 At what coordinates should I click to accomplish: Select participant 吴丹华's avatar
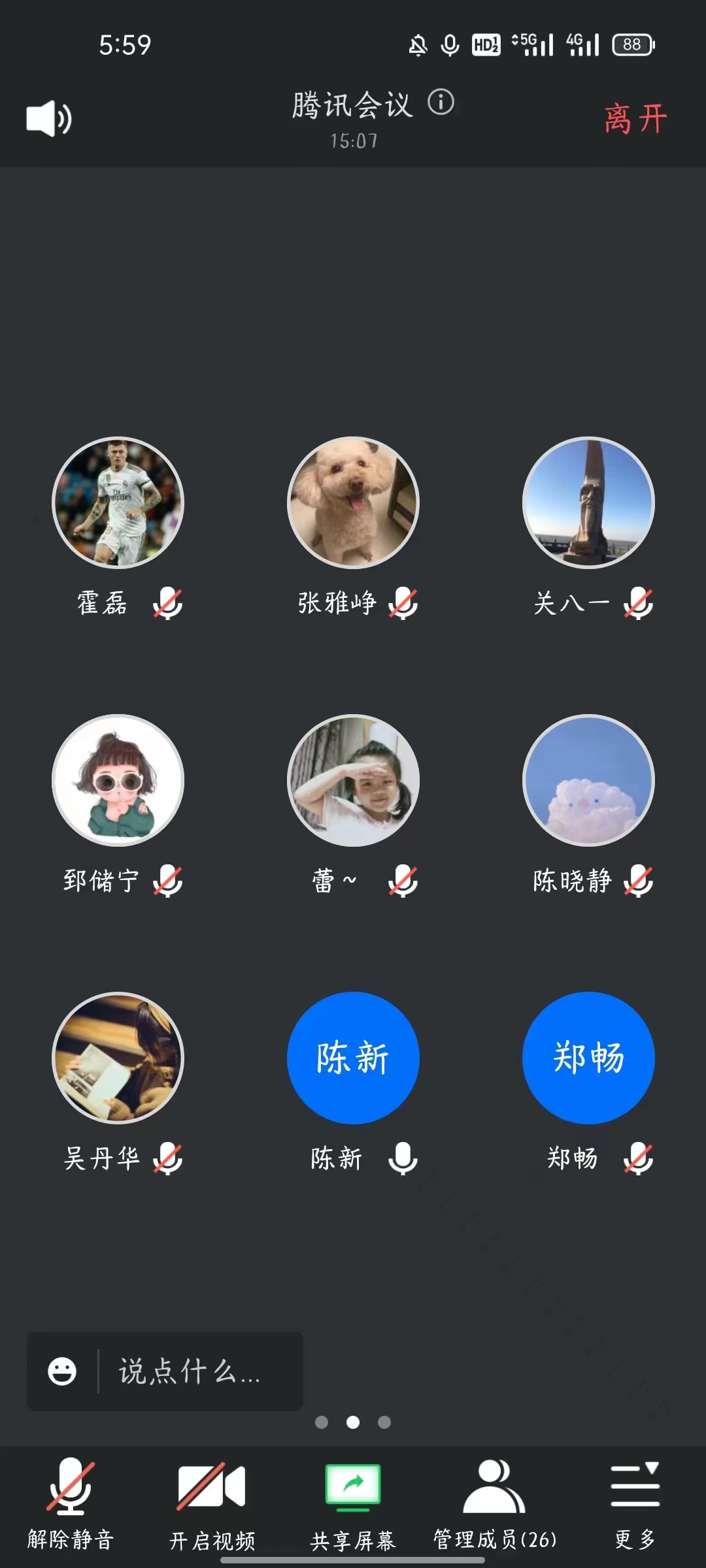click(118, 1058)
